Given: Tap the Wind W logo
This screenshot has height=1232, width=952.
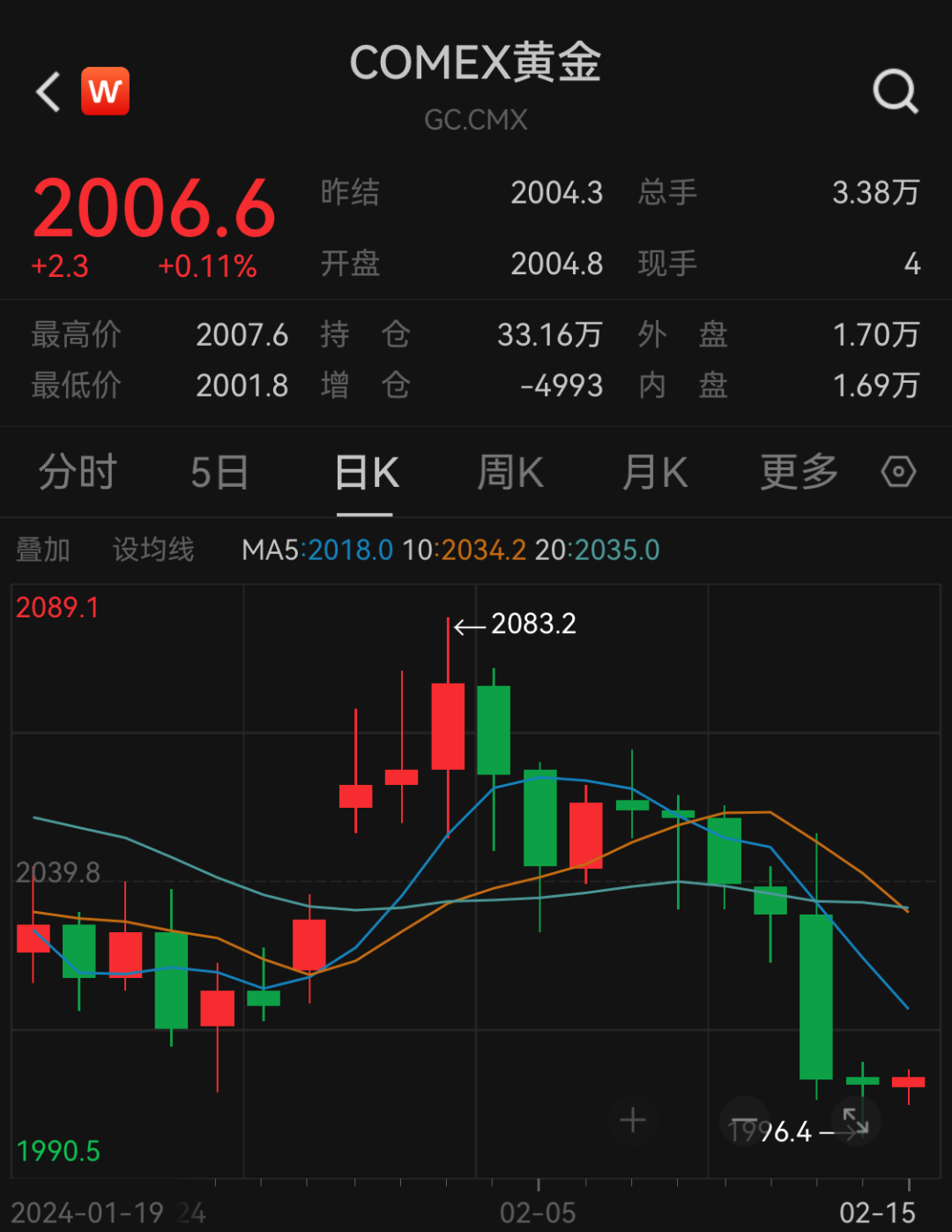Looking at the screenshot, I should click(x=105, y=92).
